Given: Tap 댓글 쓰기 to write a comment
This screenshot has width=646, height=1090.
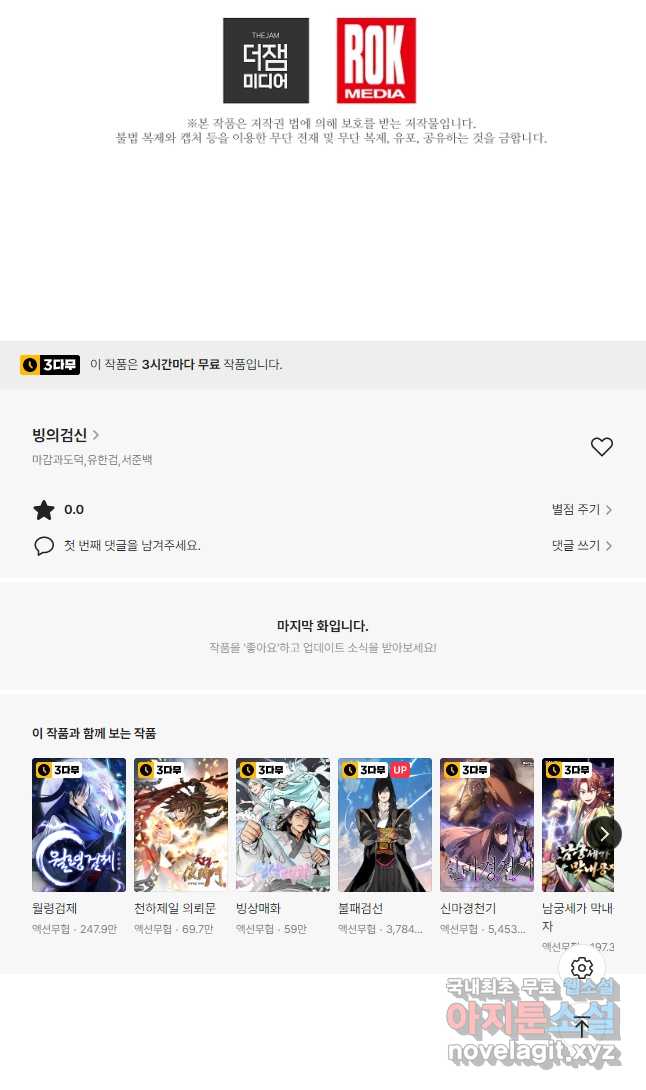Looking at the screenshot, I should coord(582,546).
